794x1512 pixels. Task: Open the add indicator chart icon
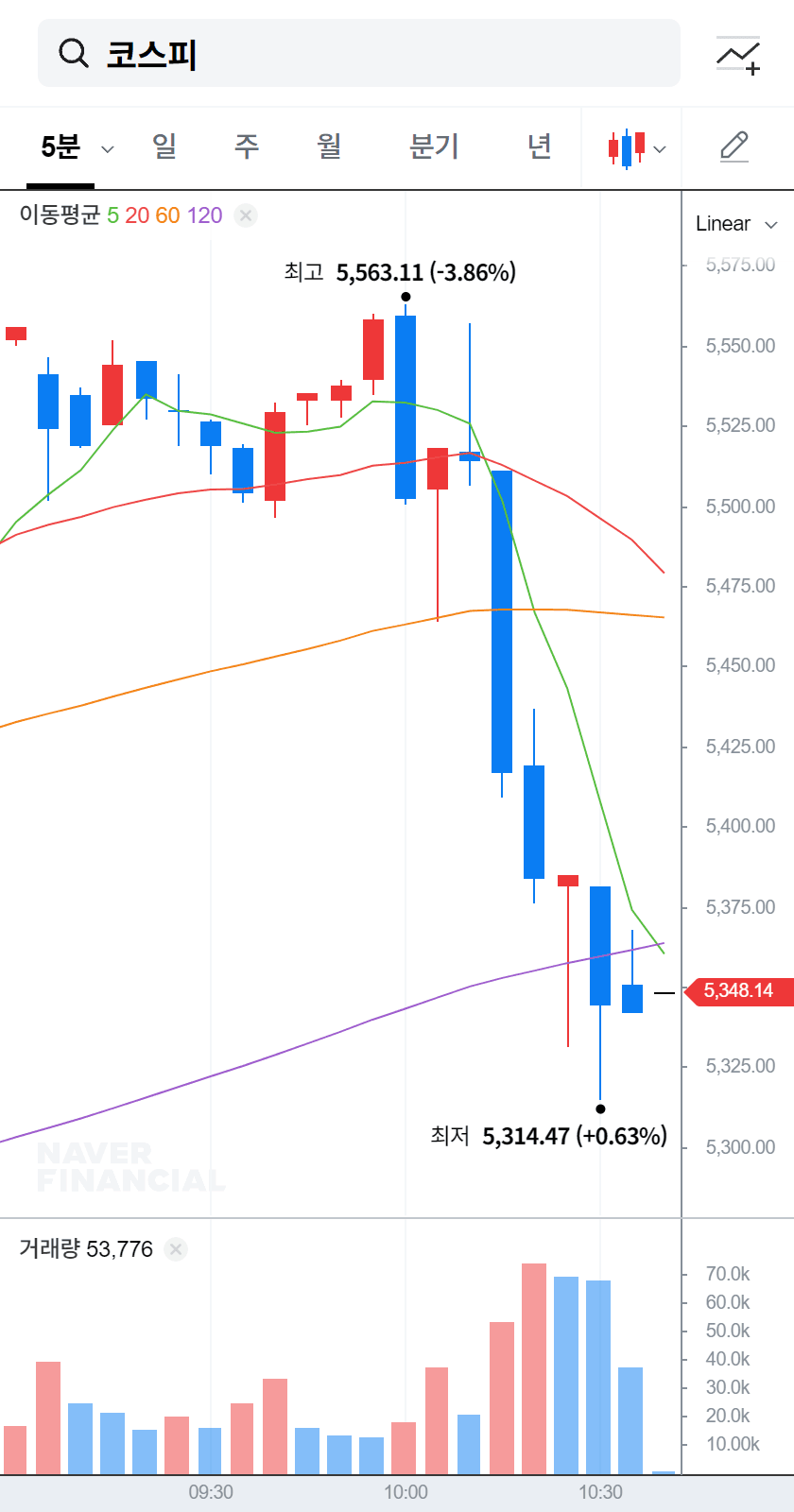738,55
